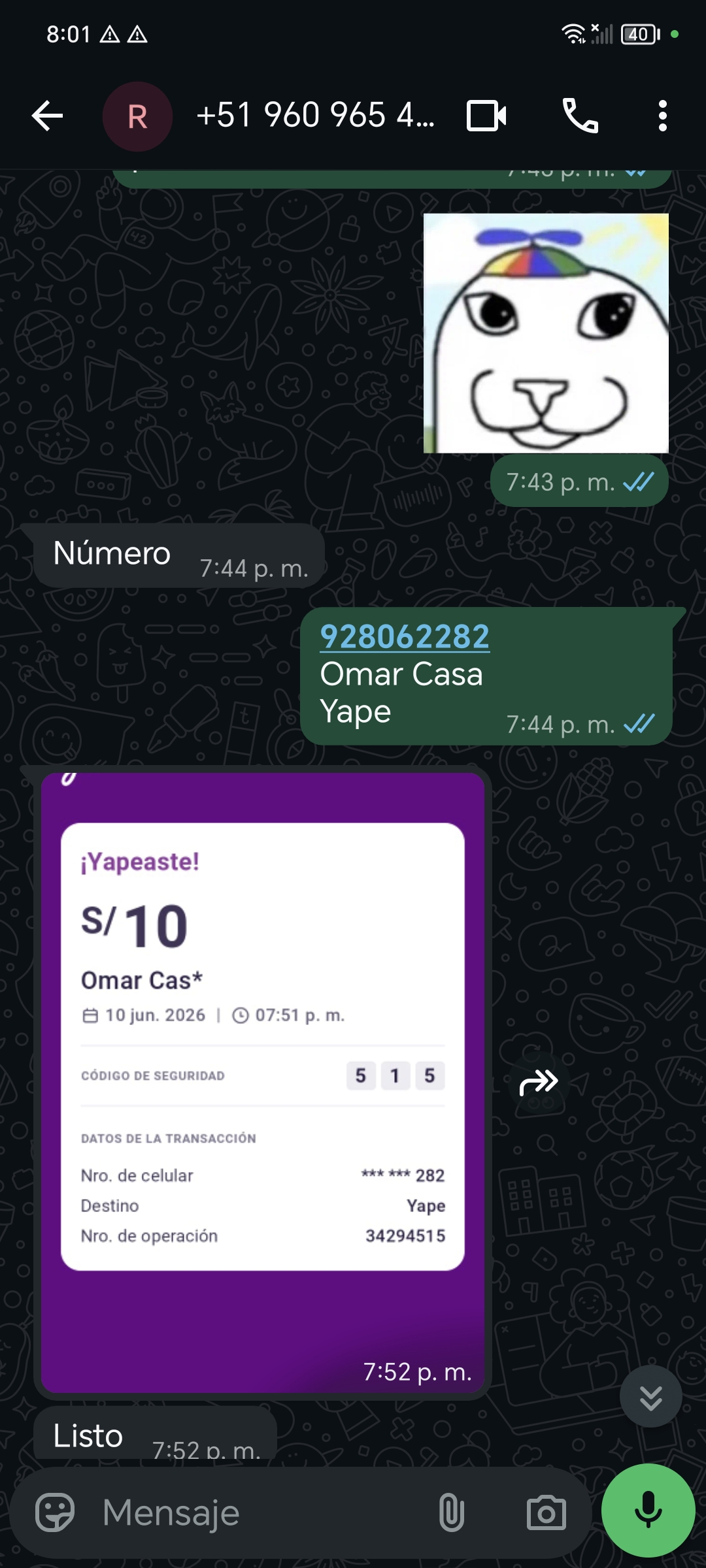Open the three-dot overflow menu
This screenshot has height=1568, width=706.
tap(663, 116)
